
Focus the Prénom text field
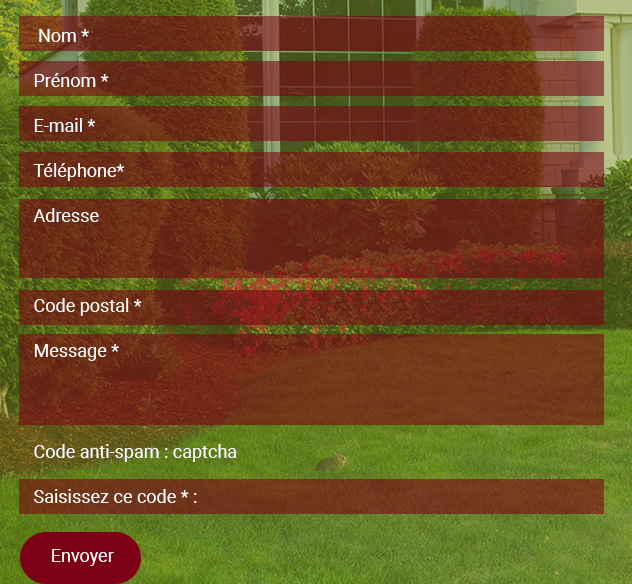coord(311,80)
